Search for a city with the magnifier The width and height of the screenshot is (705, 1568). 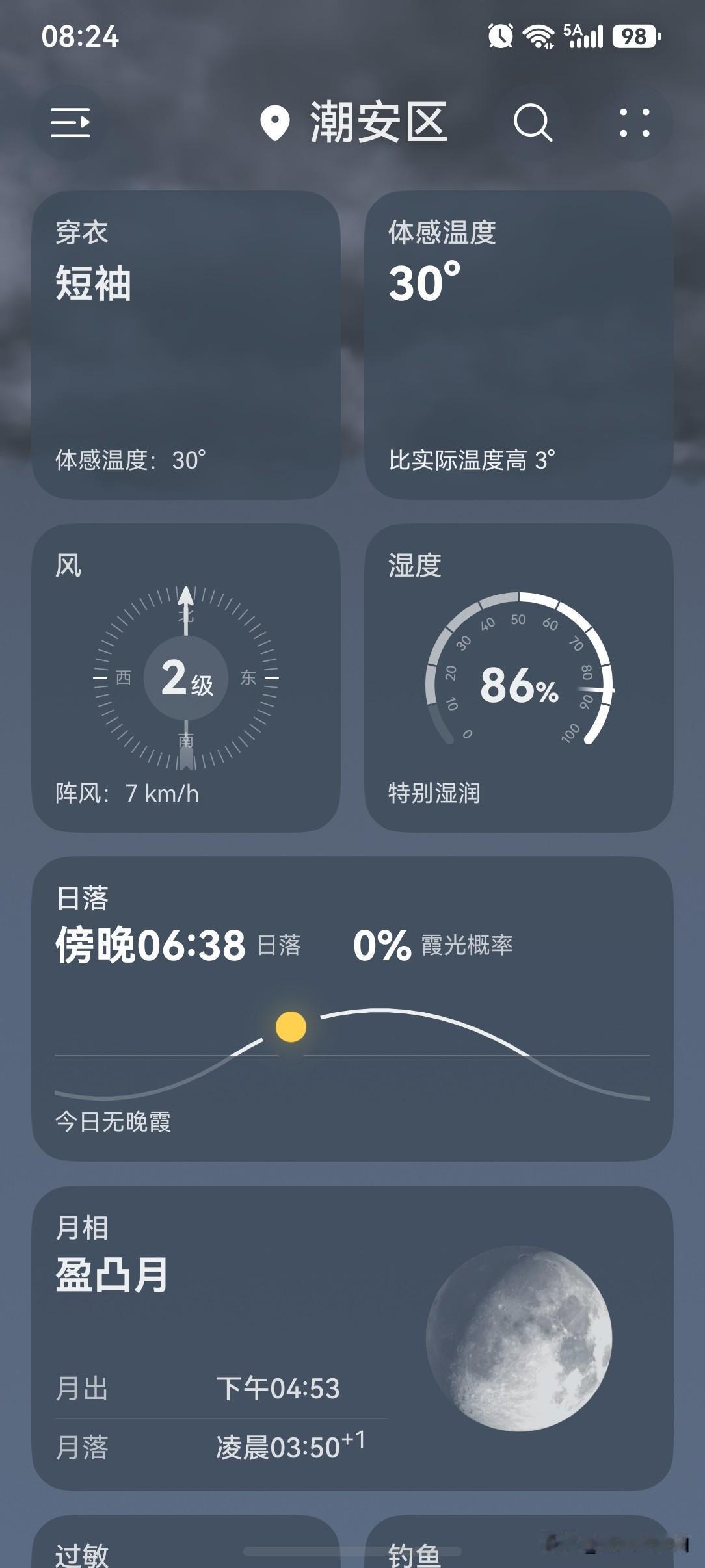coord(533,122)
